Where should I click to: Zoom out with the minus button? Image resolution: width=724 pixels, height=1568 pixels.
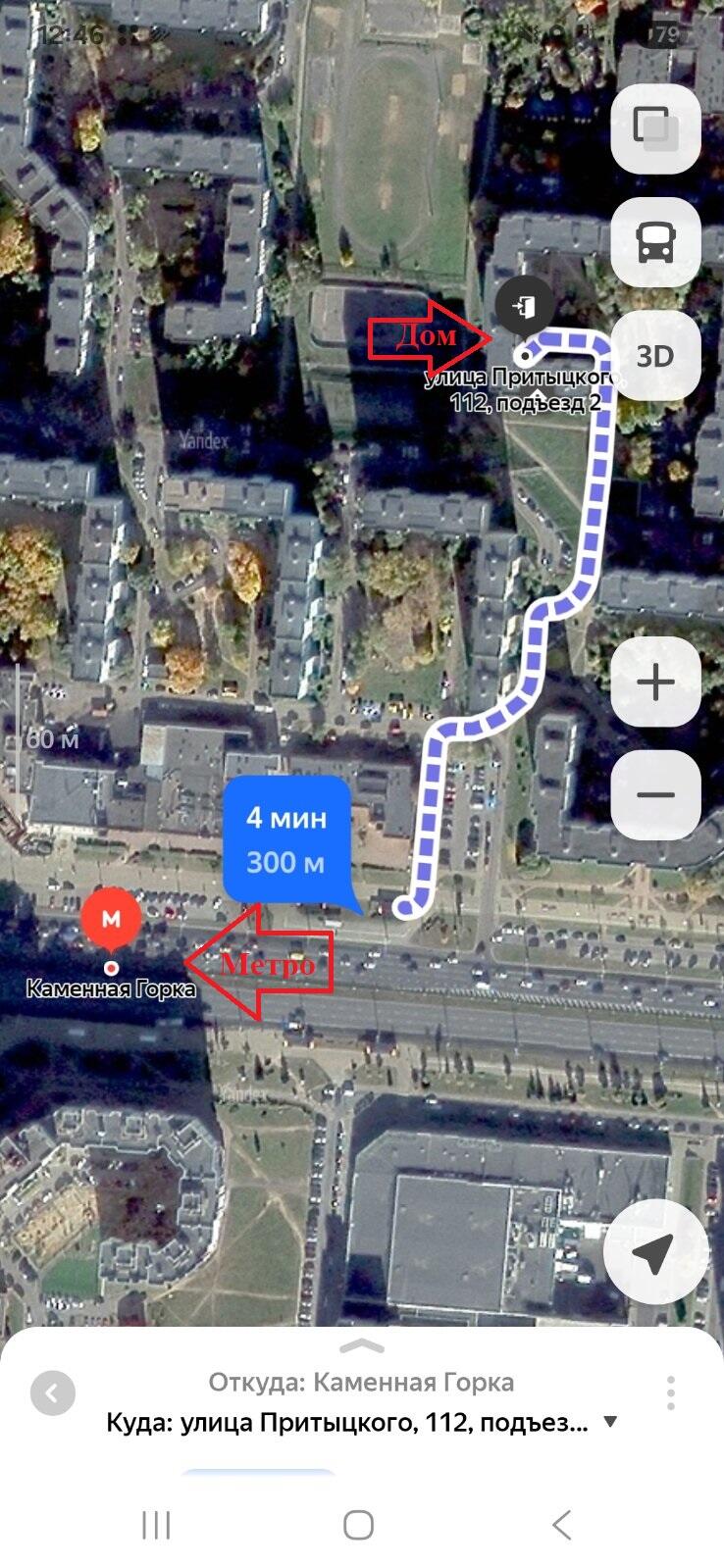click(655, 794)
